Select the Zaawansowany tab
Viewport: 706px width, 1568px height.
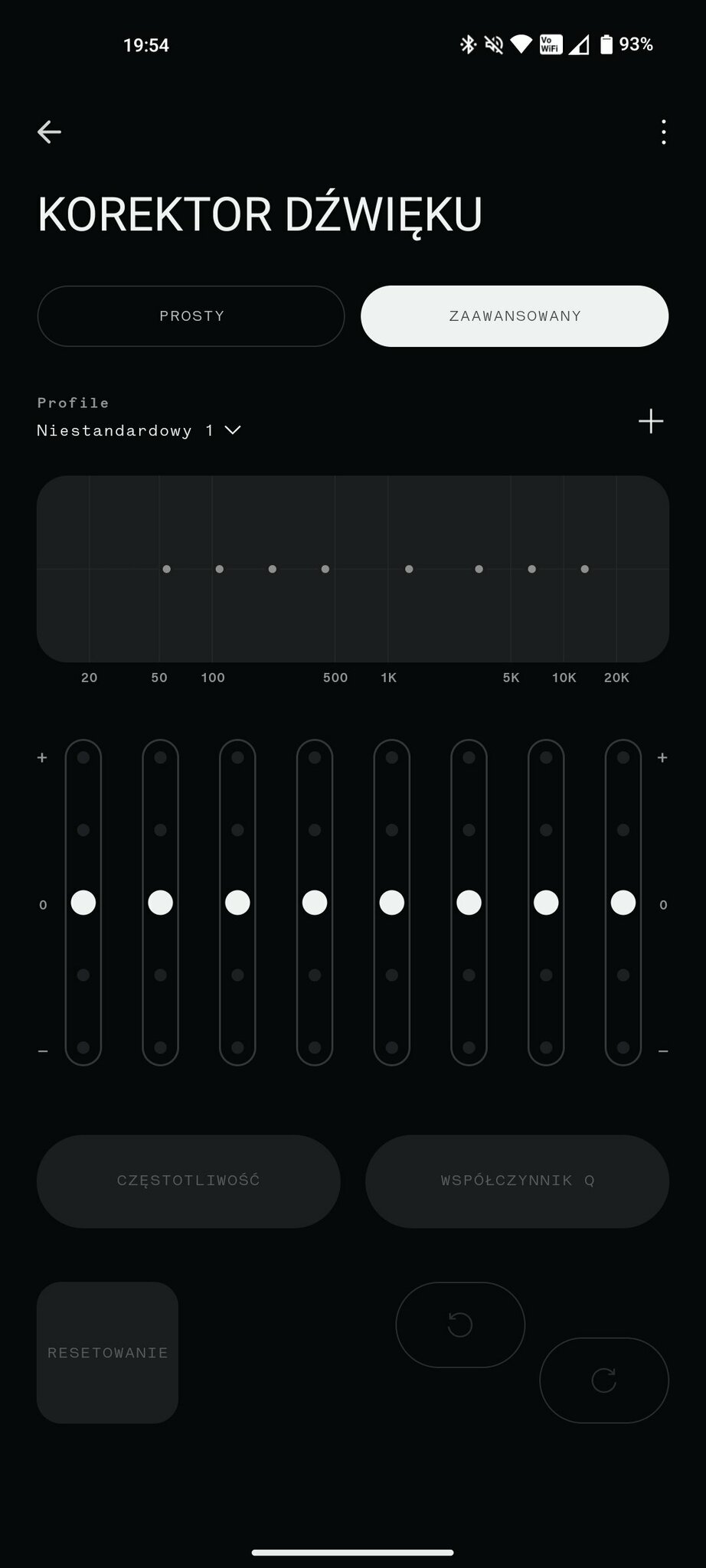pyautogui.click(x=515, y=316)
